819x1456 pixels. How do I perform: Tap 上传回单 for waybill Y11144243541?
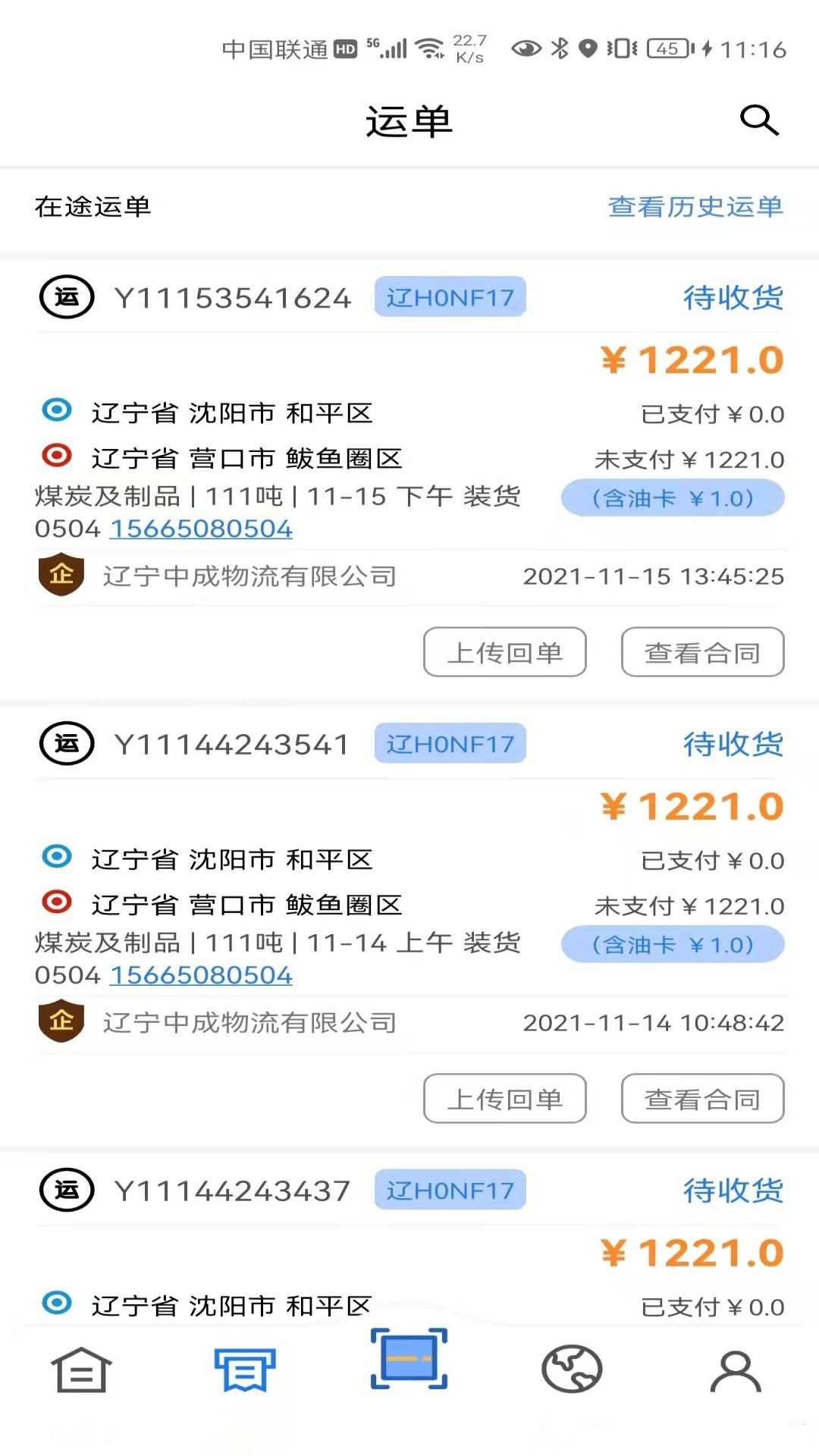pos(504,1099)
